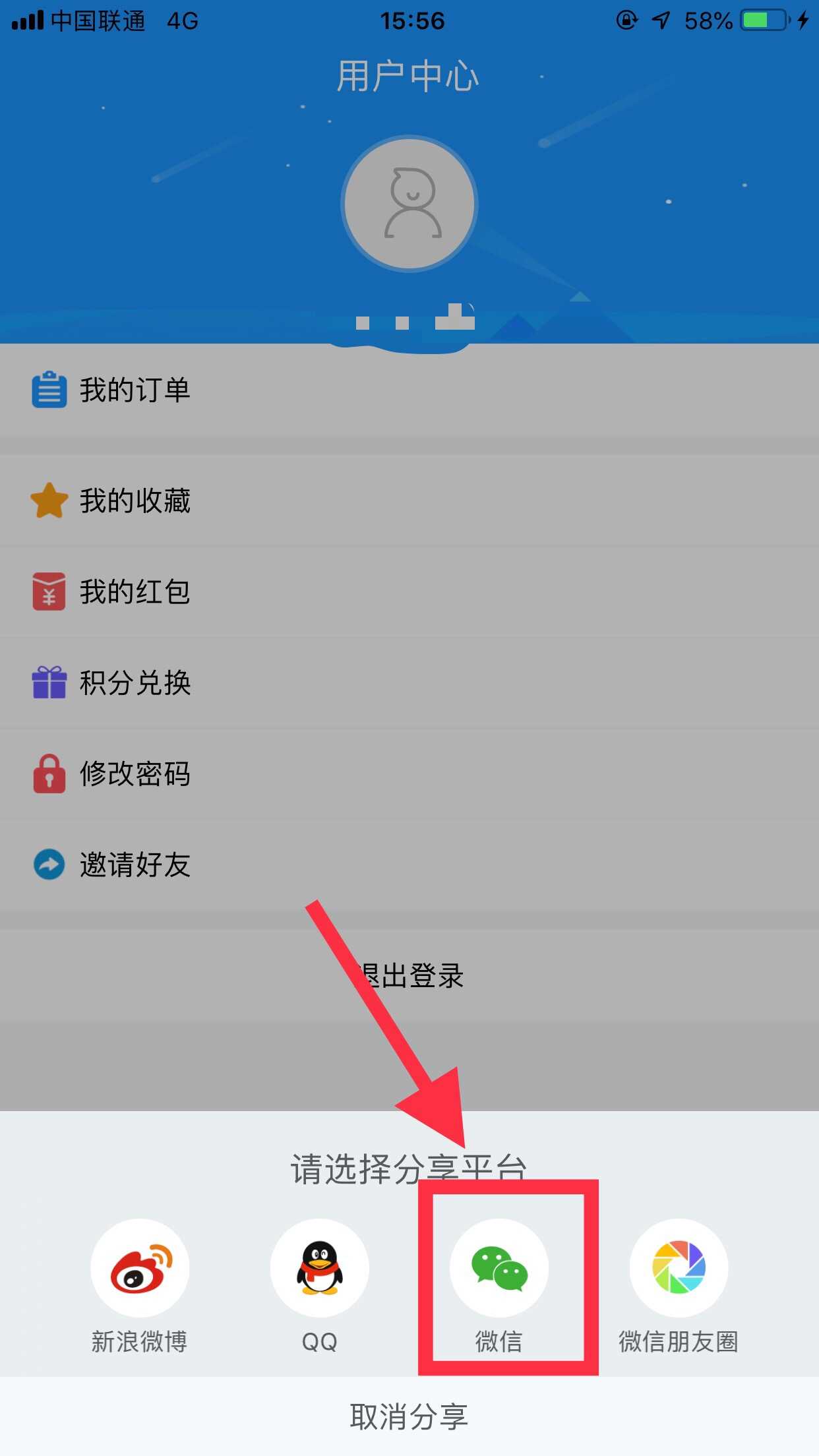Screen dimensions: 819x1456
Task: Cancel sharing with 取消分享
Action: tap(409, 1416)
